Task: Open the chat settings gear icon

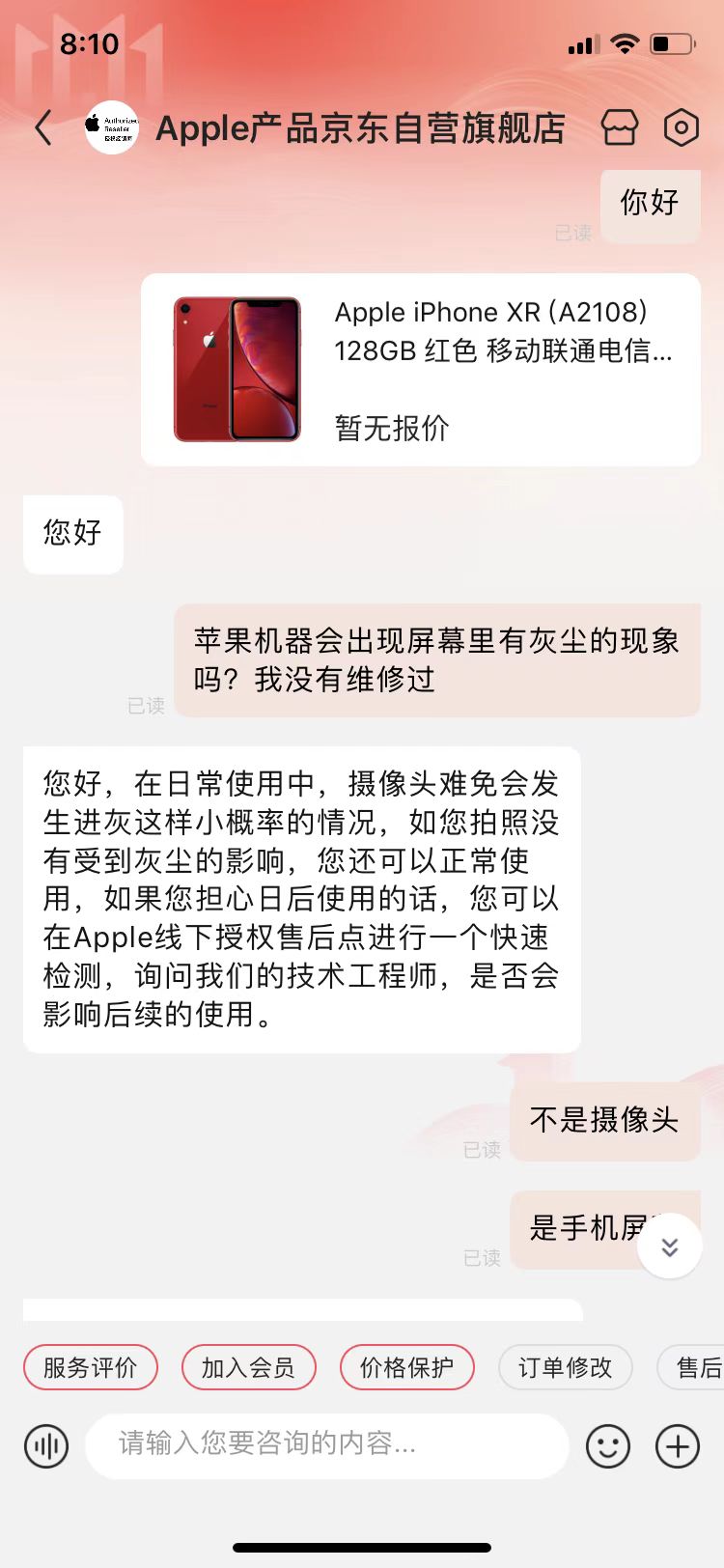Action: (682, 126)
